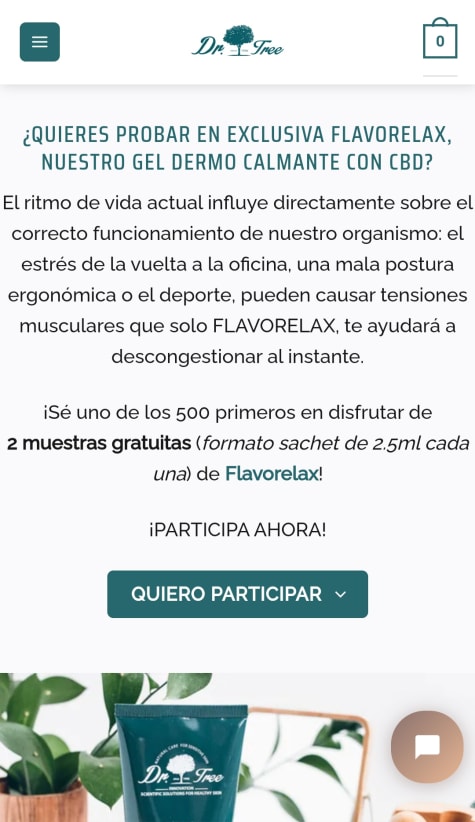Go to Dr. Tree homepage logo
Screen dimensions: 475x822
pos(238,41)
